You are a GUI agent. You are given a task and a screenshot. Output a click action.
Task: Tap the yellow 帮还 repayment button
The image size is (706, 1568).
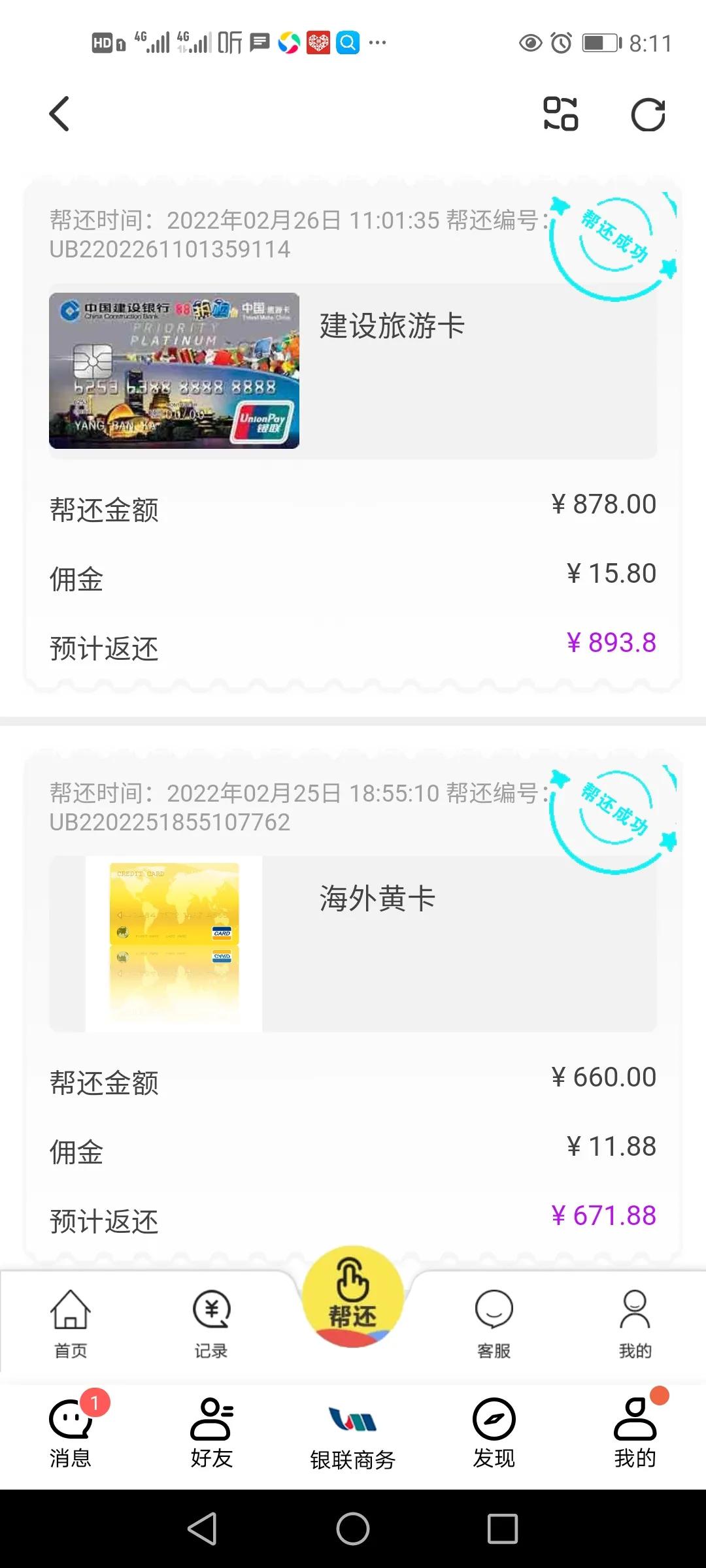(352, 1300)
